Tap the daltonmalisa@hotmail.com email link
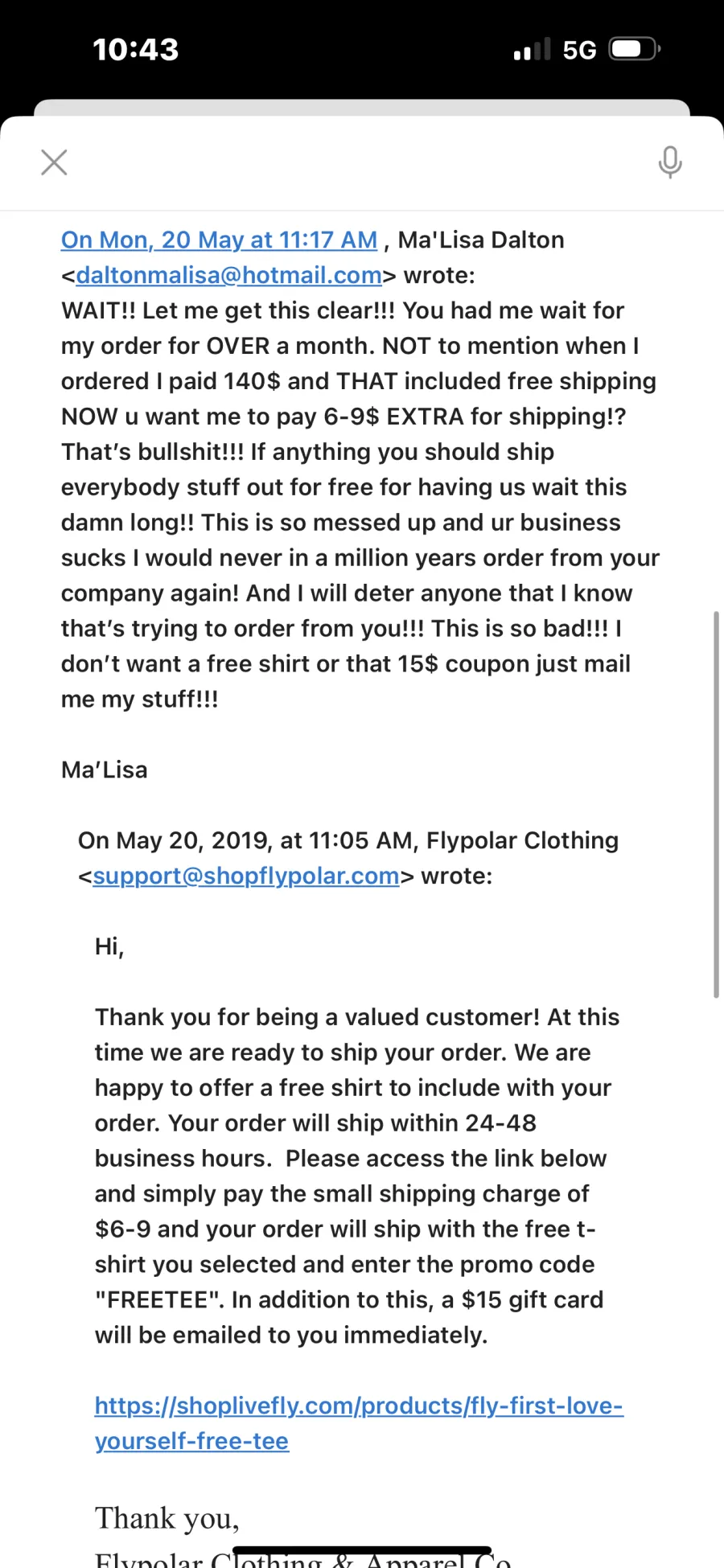 coord(228,275)
